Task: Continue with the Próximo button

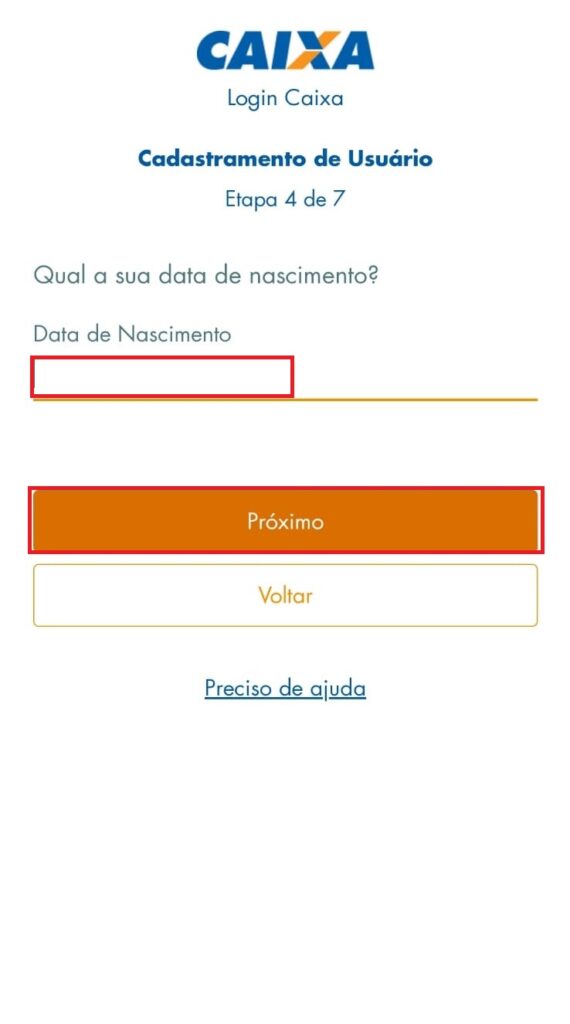Action: pyautogui.click(x=285, y=521)
